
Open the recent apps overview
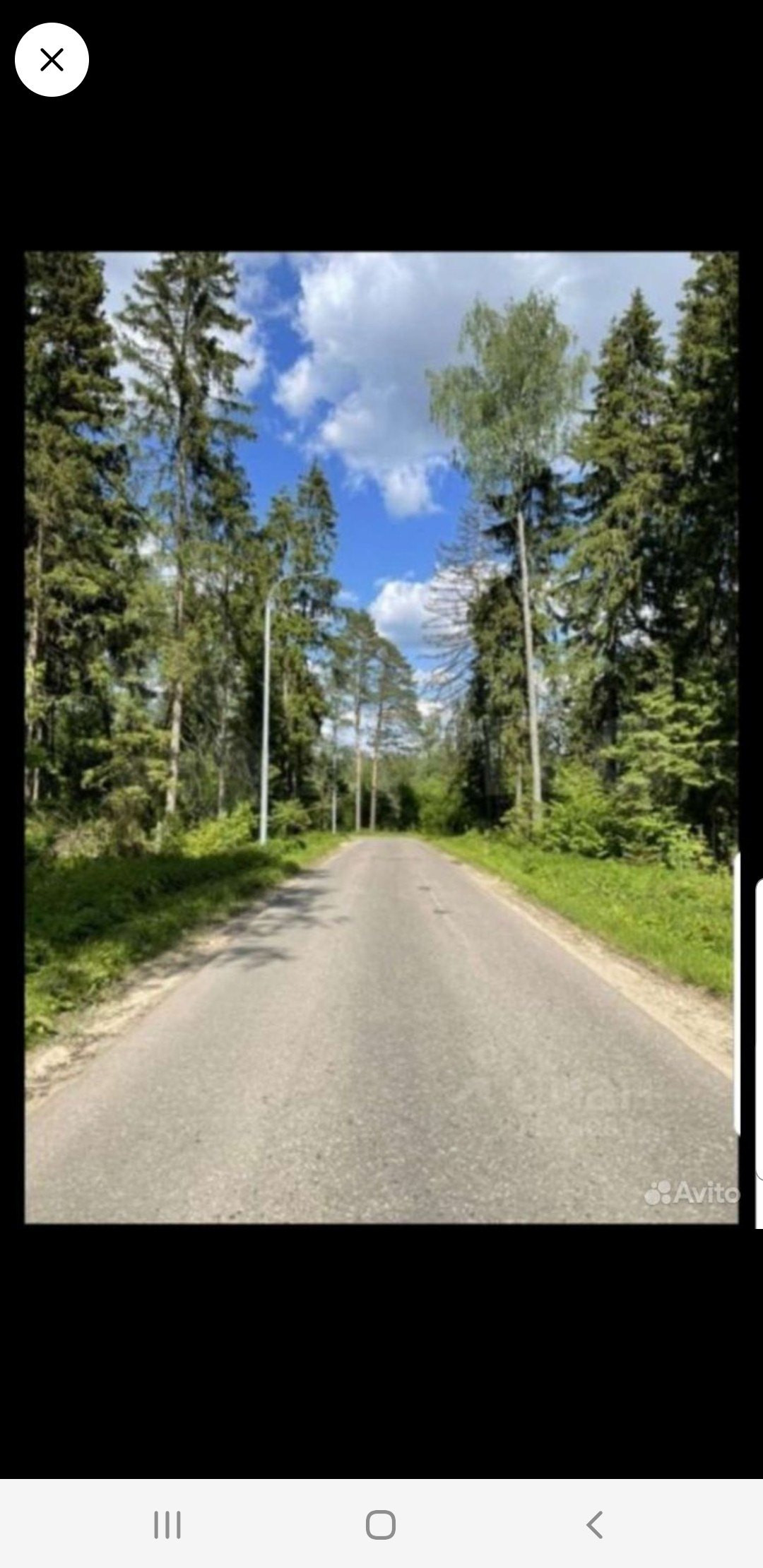(x=167, y=1524)
